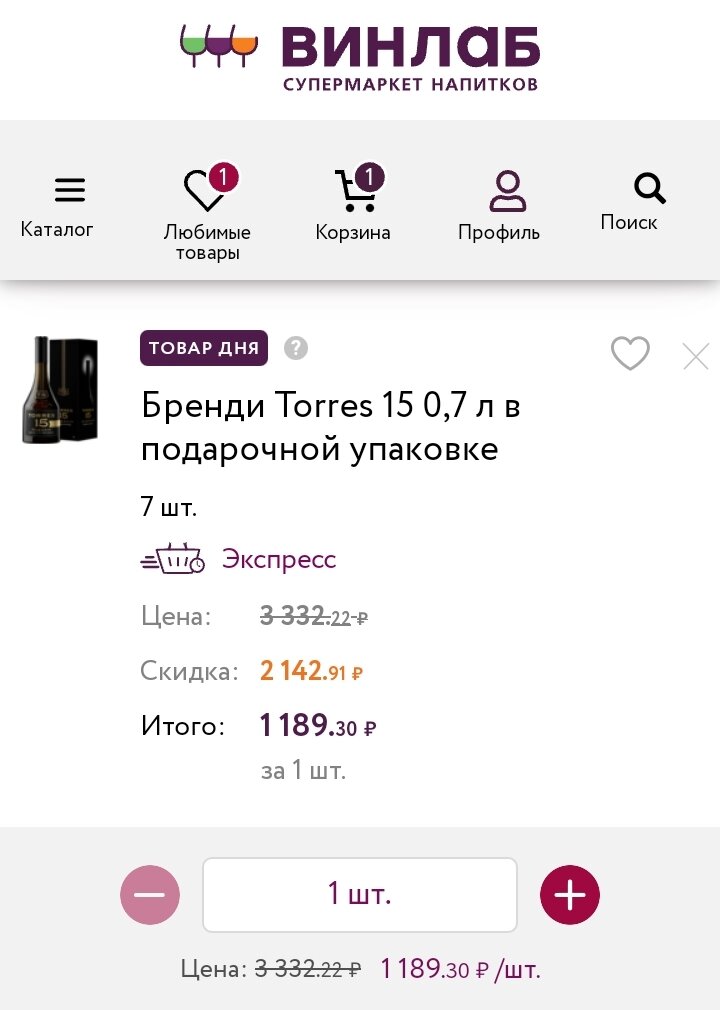The width and height of the screenshot is (720, 1010).
Task: Decrease quantity with the minus button
Action: click(150, 895)
